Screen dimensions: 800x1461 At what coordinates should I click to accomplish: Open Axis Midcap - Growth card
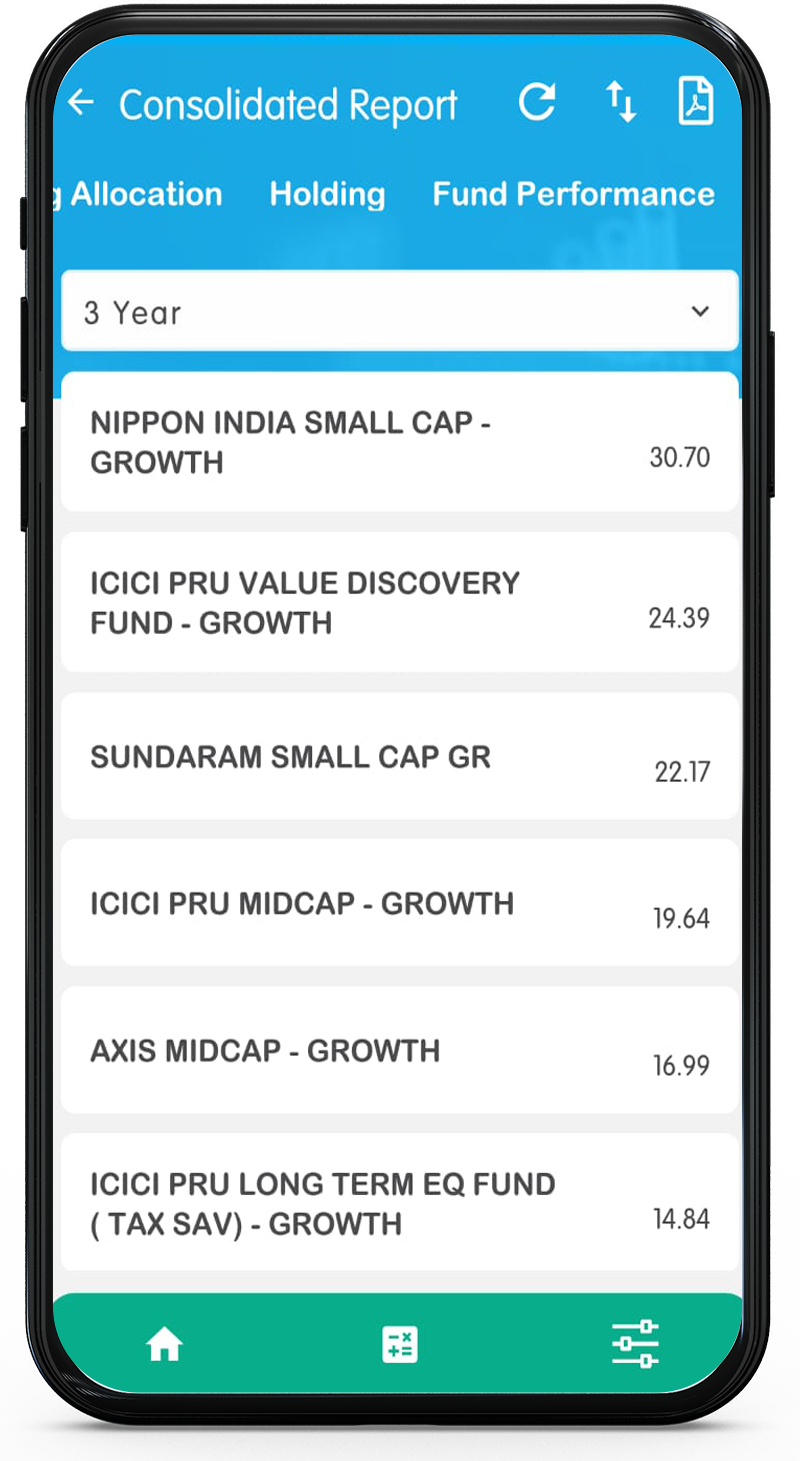pos(400,1050)
